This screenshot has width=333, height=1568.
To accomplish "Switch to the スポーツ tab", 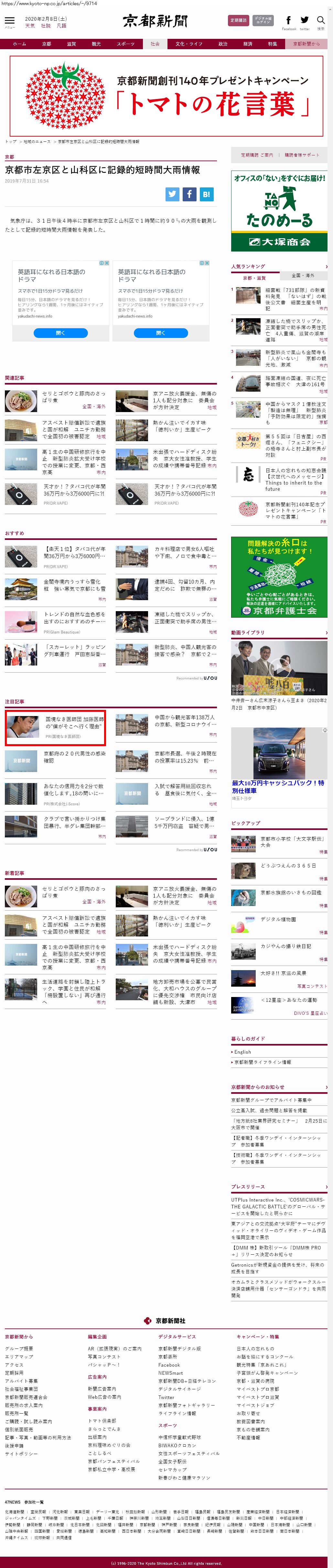I will (126, 44).
